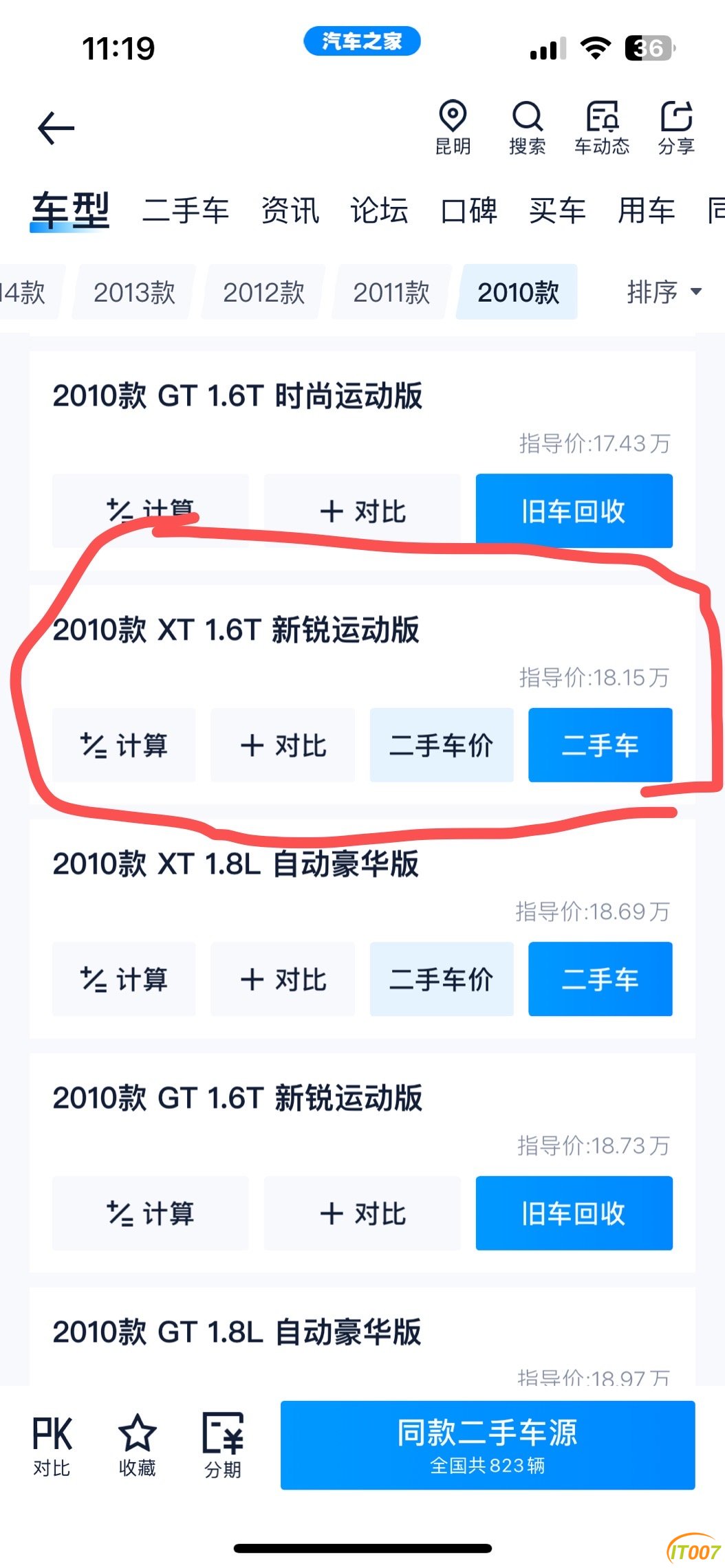Select the 2012款 year chip
The image size is (725, 1568).
click(263, 292)
